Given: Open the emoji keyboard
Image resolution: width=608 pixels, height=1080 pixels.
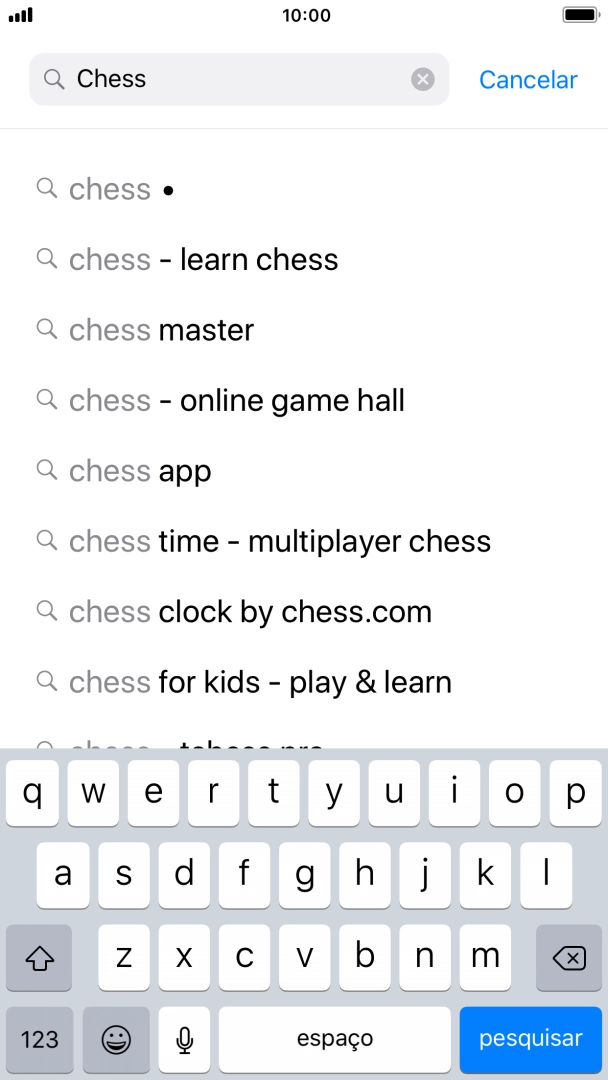Looking at the screenshot, I should click(x=116, y=1039).
